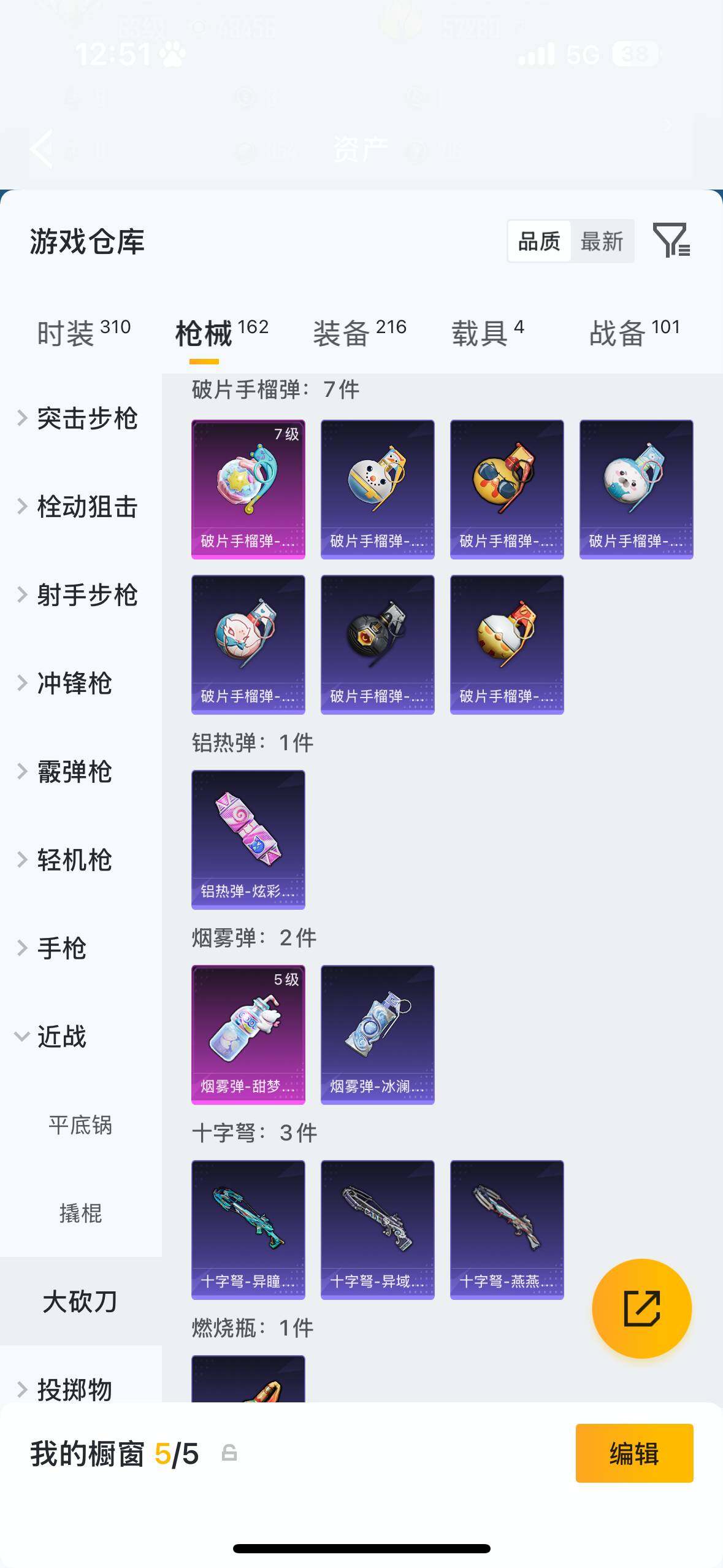Image resolution: width=723 pixels, height=1568 pixels.
Task: Select the 烟雾弹-冰澜 smoke grenade
Action: tap(377, 1036)
